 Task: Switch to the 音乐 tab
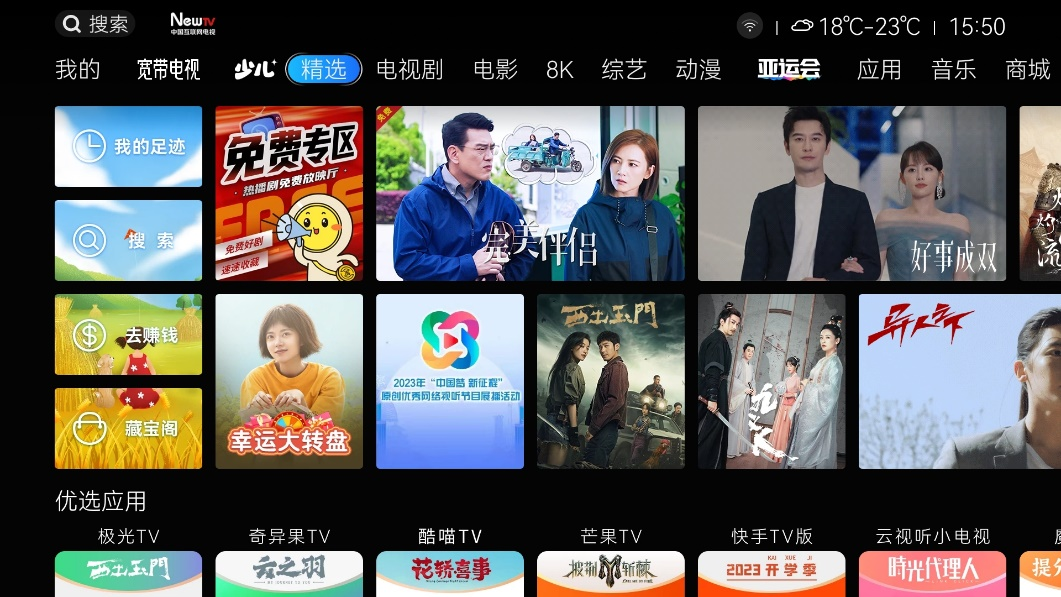pos(953,69)
